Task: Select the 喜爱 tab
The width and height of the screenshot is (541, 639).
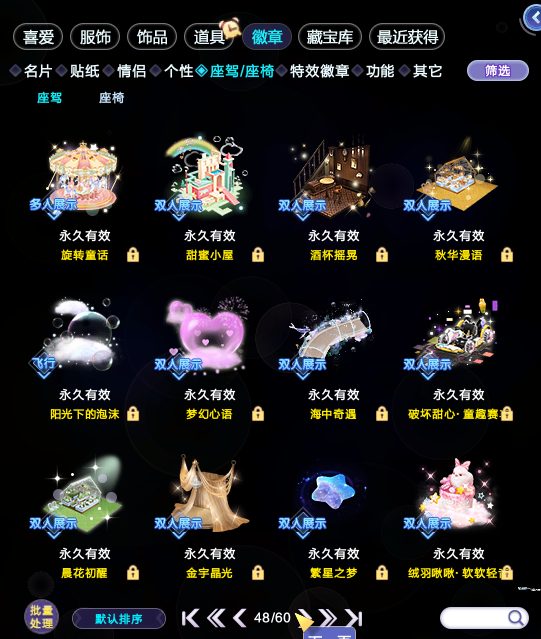Action: tap(38, 37)
